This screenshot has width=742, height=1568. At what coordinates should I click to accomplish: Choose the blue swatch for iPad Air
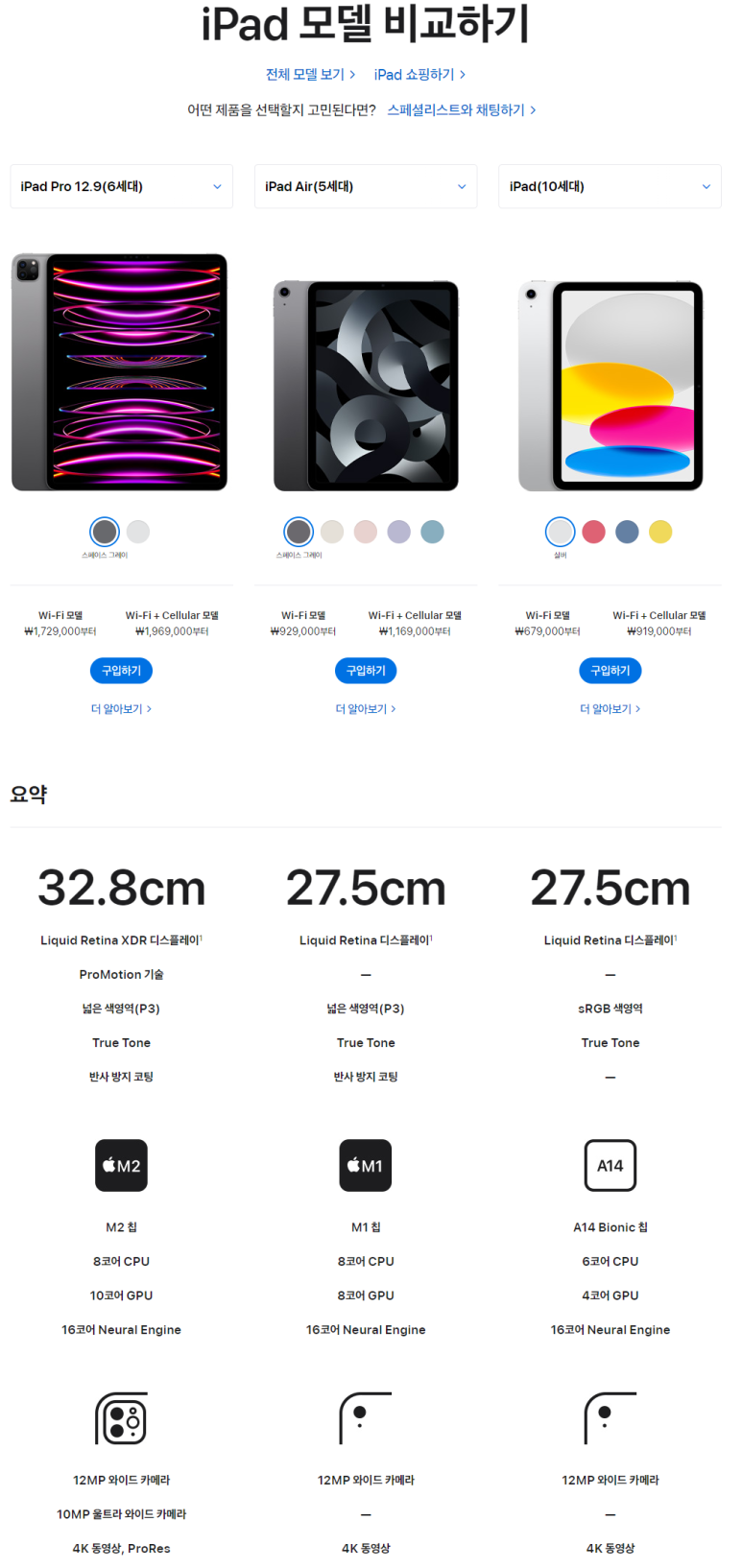coord(433,532)
